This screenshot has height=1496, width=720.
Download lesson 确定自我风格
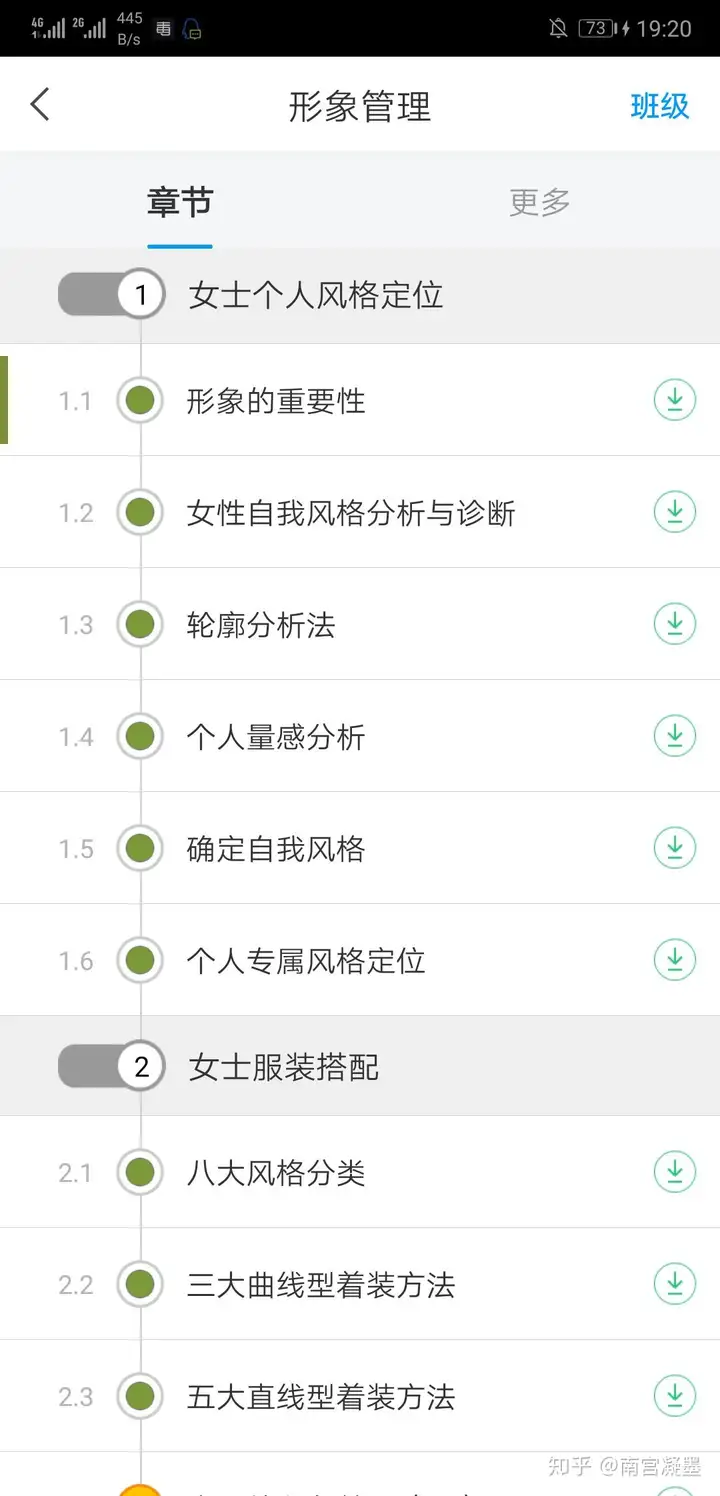pyautogui.click(x=675, y=849)
